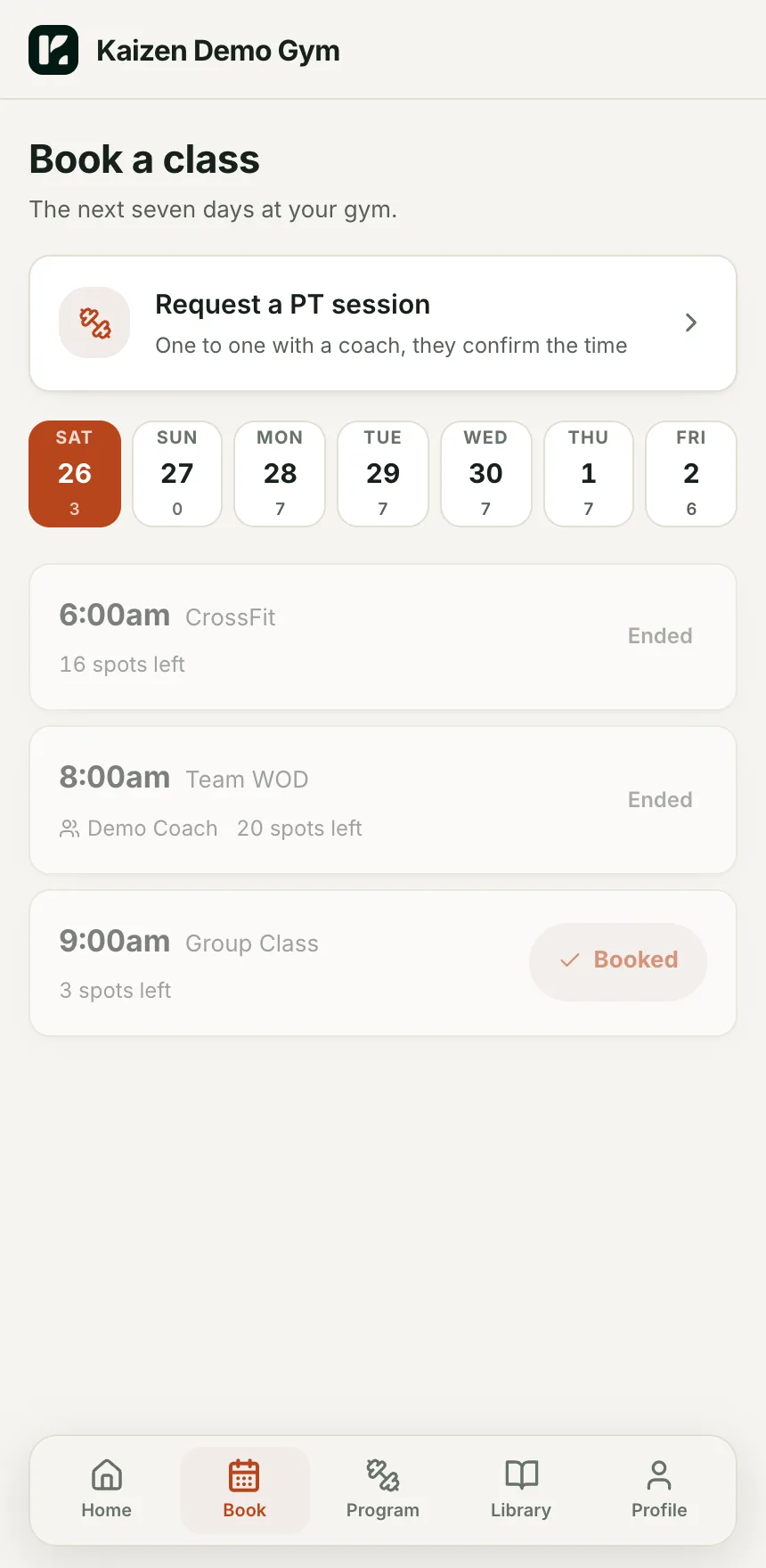Open the 8:00am Team WOD class card

click(x=383, y=800)
